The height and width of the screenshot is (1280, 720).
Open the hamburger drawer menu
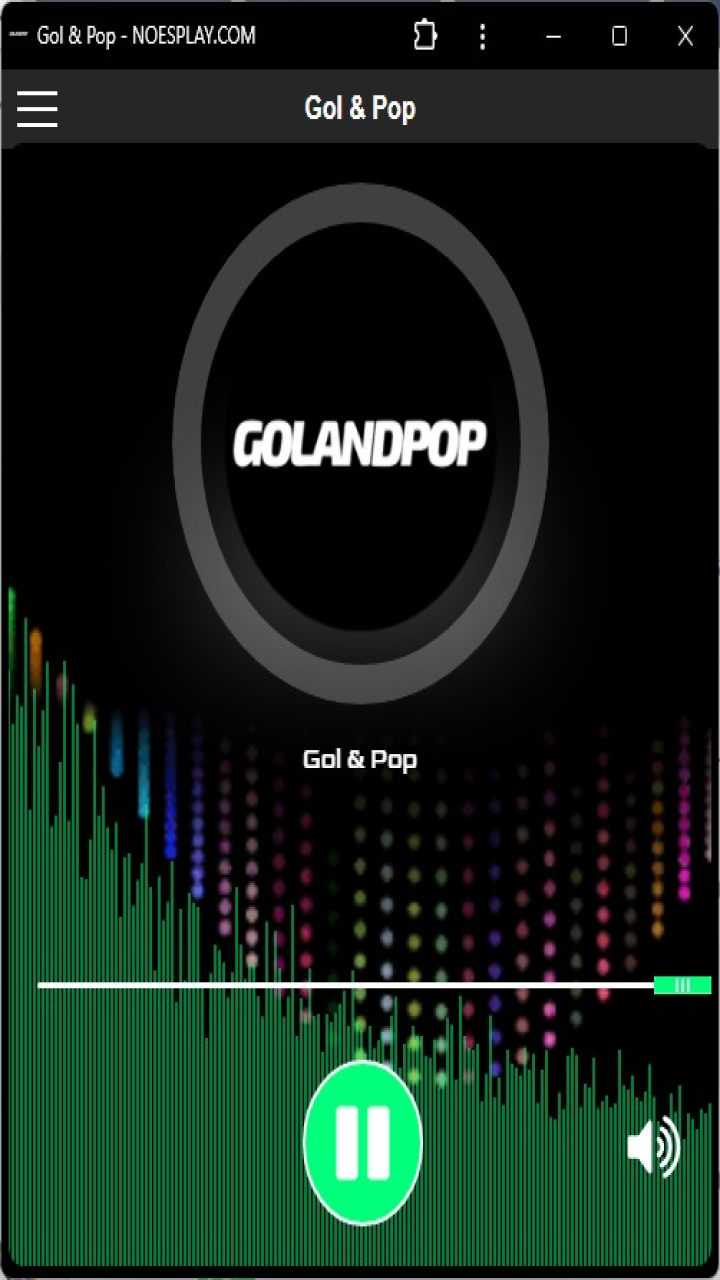[37, 108]
